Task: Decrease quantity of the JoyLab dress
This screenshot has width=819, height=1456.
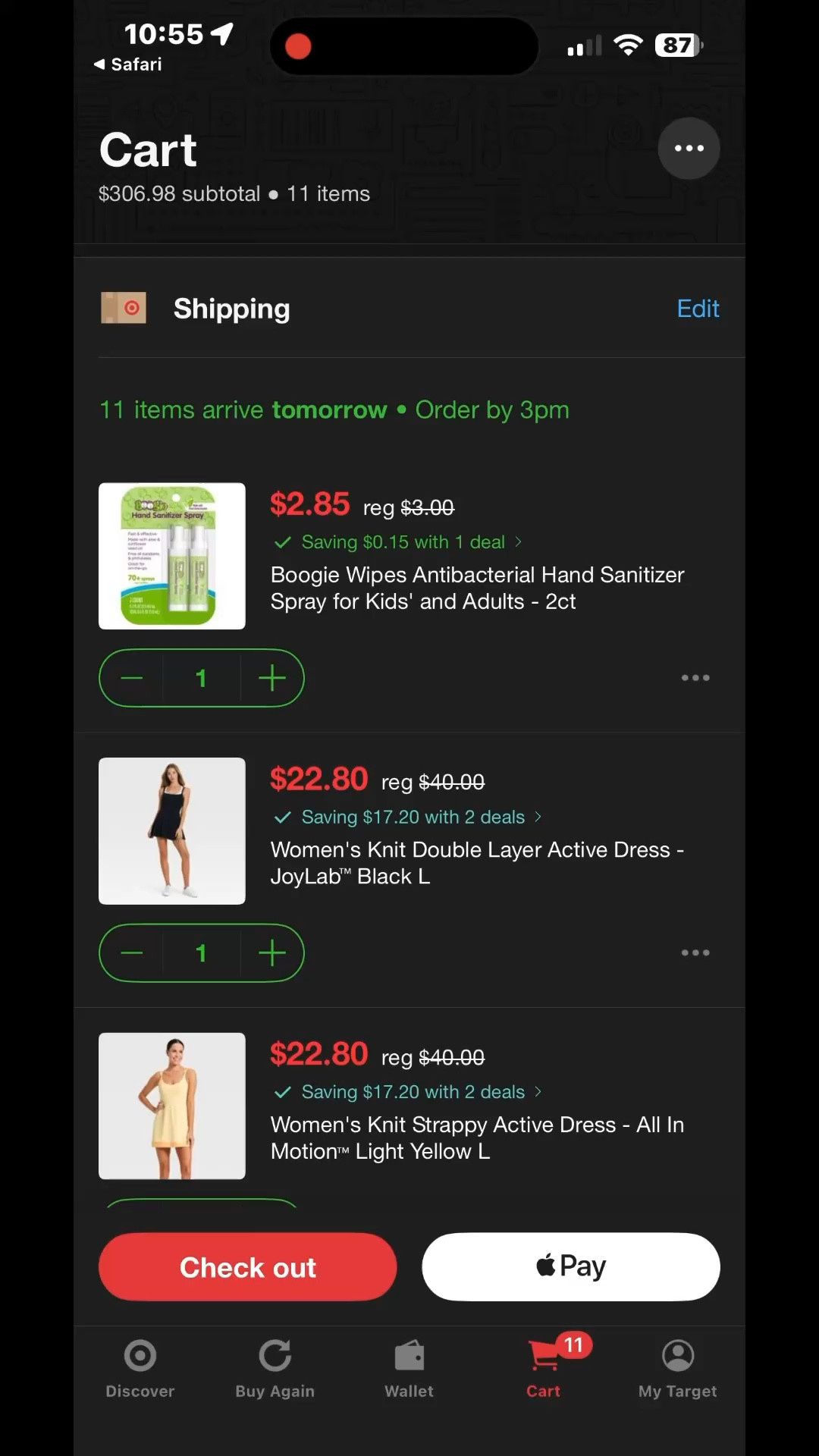Action: (130, 953)
